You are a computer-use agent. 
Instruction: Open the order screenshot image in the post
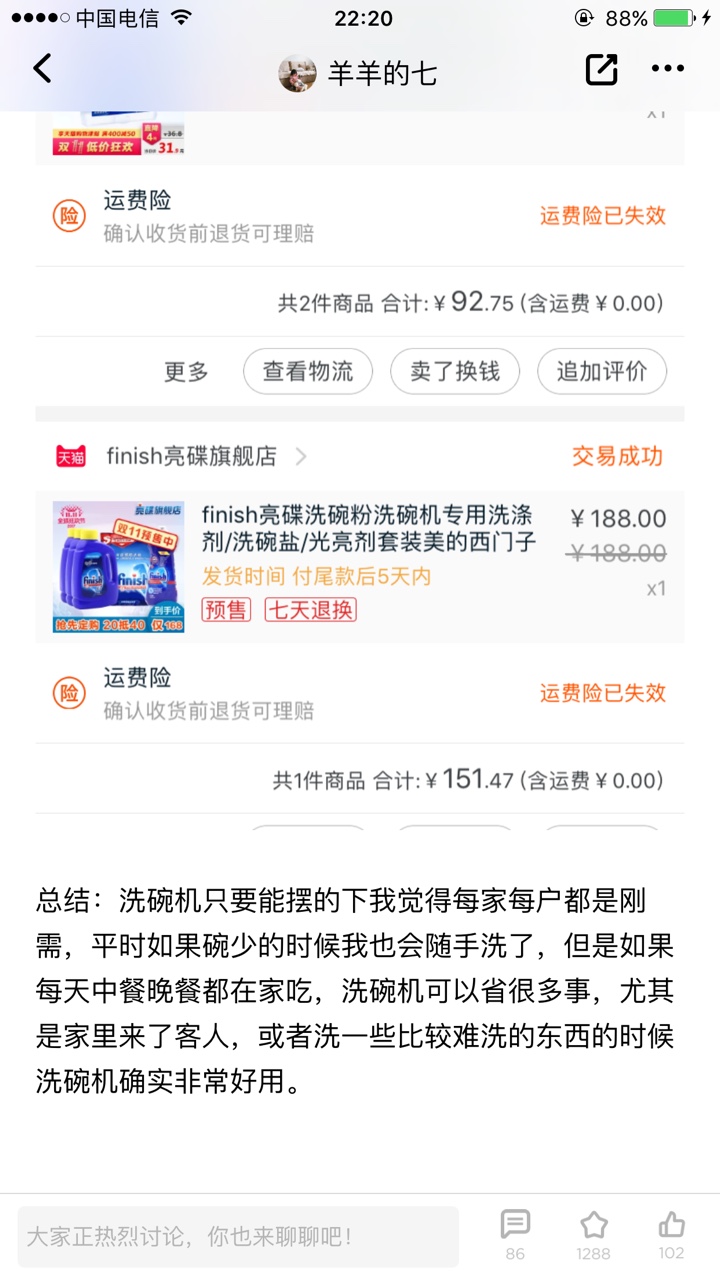360,470
